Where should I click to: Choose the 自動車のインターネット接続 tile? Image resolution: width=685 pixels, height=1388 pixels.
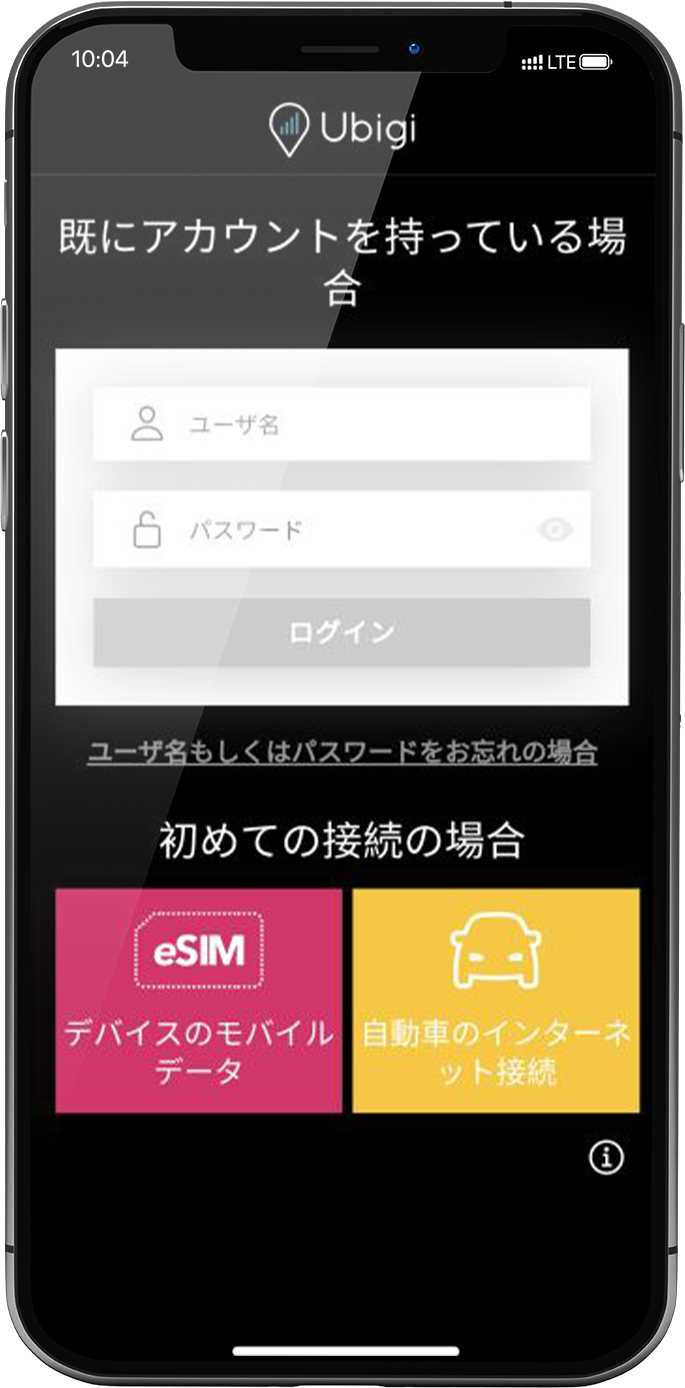496,1000
